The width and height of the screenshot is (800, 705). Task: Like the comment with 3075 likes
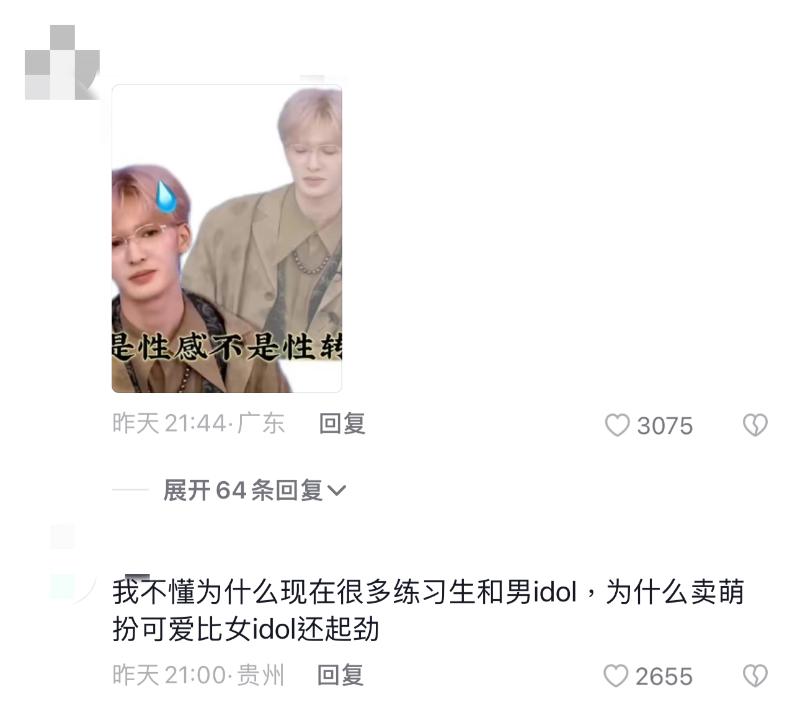pyautogui.click(x=618, y=425)
